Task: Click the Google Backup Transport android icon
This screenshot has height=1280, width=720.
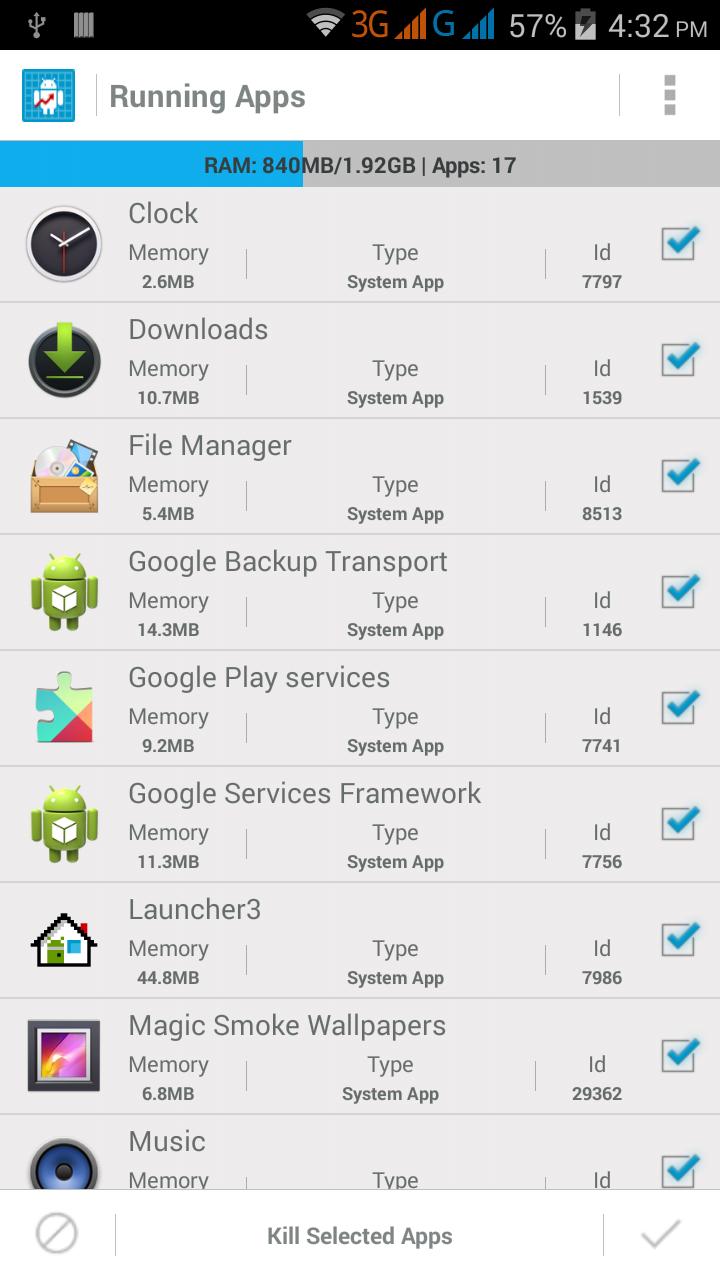Action: pyautogui.click(x=64, y=591)
